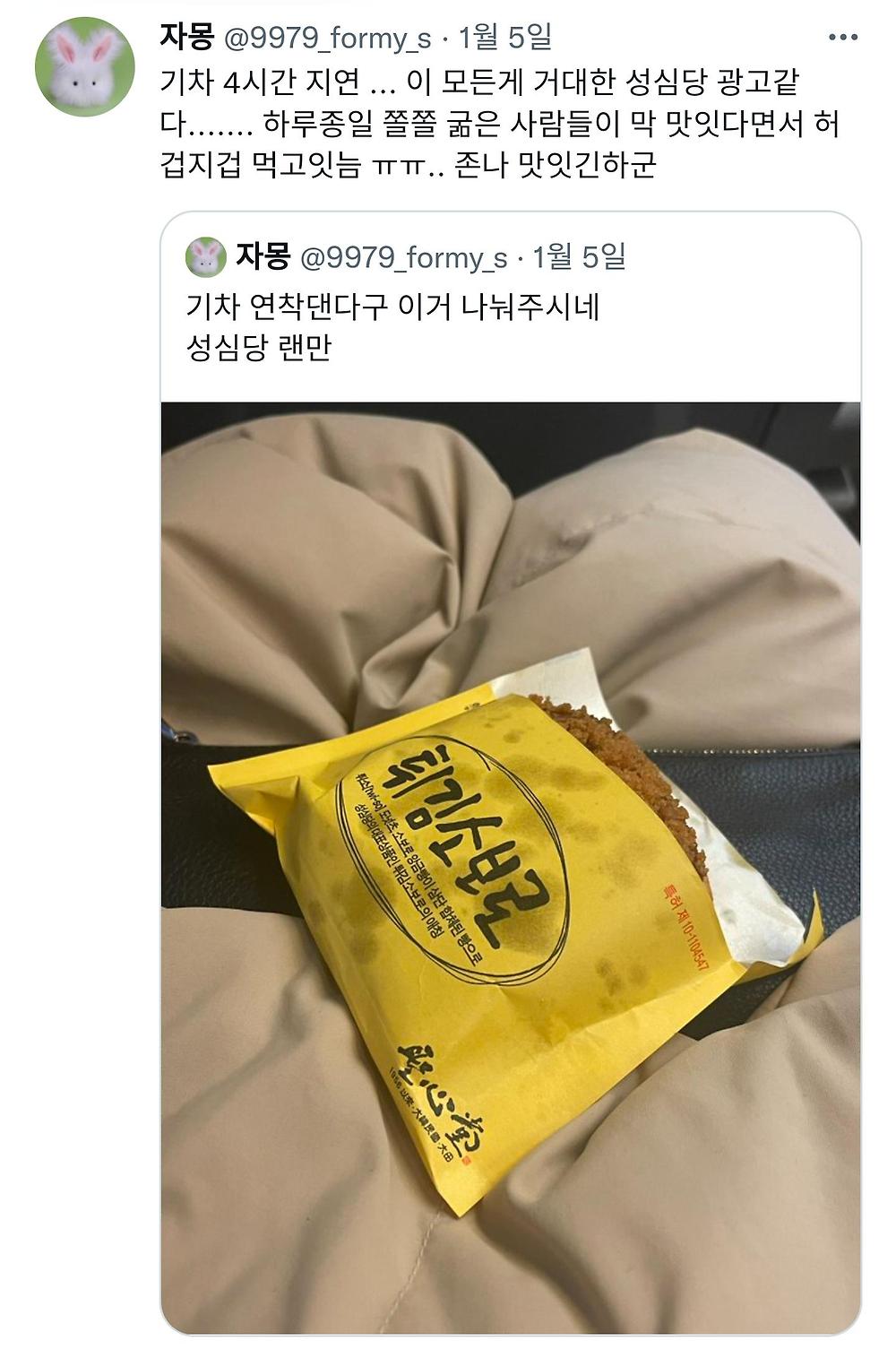The height and width of the screenshot is (1358, 896).
Task: View the yellow bread bag photo
Action: (x=511, y=865)
